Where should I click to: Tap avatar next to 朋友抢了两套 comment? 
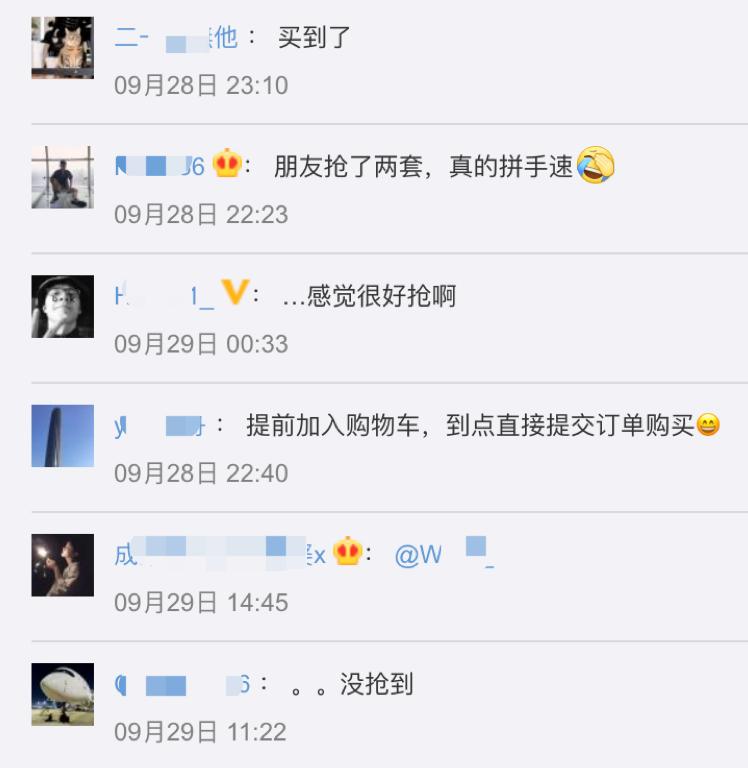pos(62,177)
